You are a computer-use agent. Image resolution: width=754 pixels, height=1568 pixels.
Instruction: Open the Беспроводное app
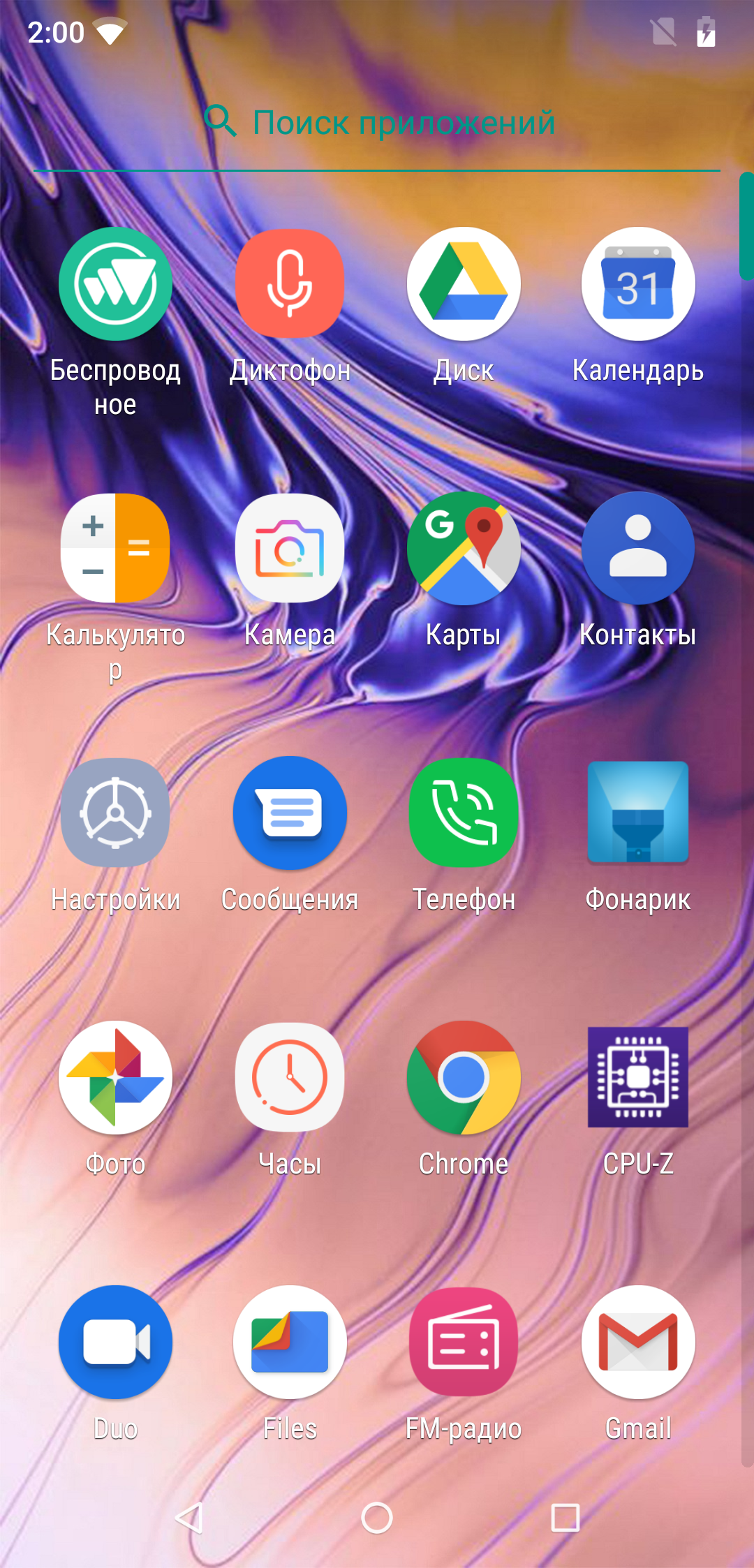coord(115,284)
